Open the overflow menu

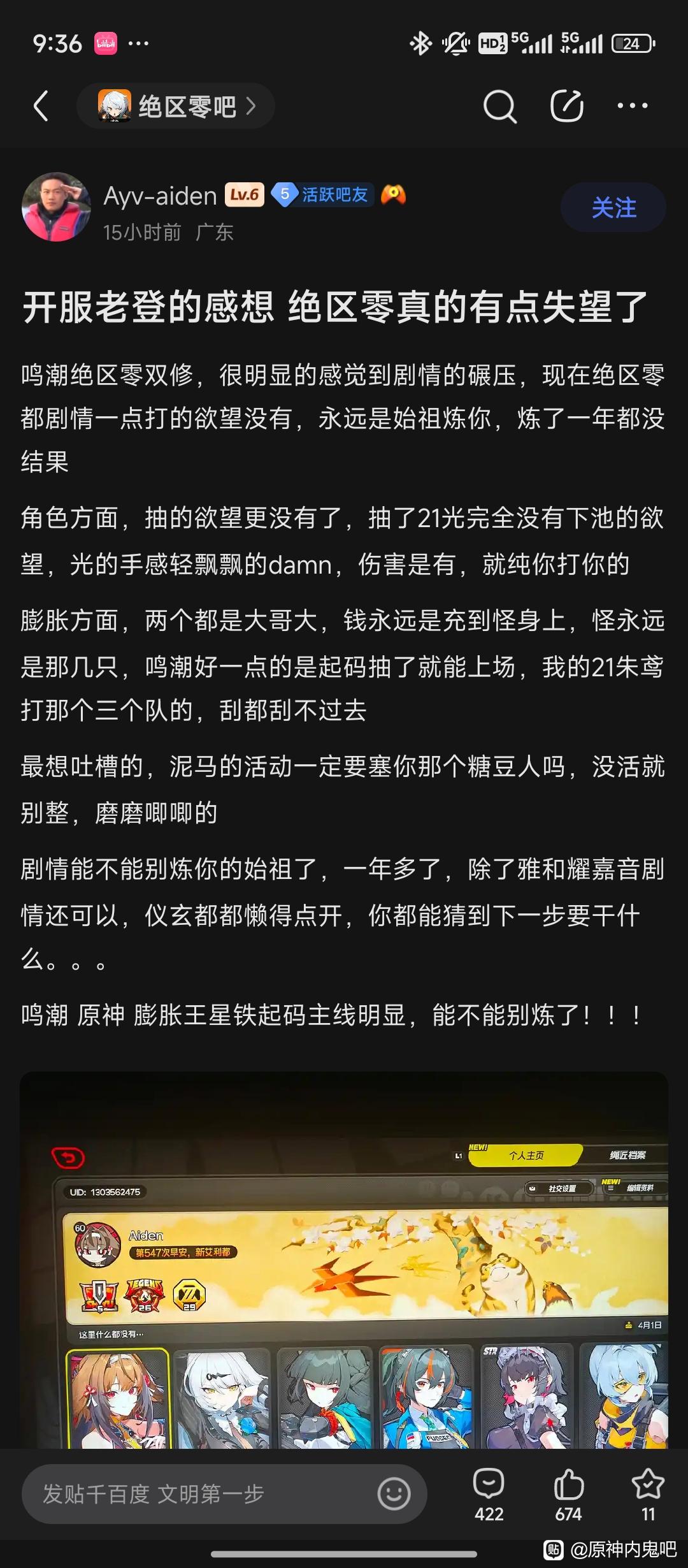point(633,106)
